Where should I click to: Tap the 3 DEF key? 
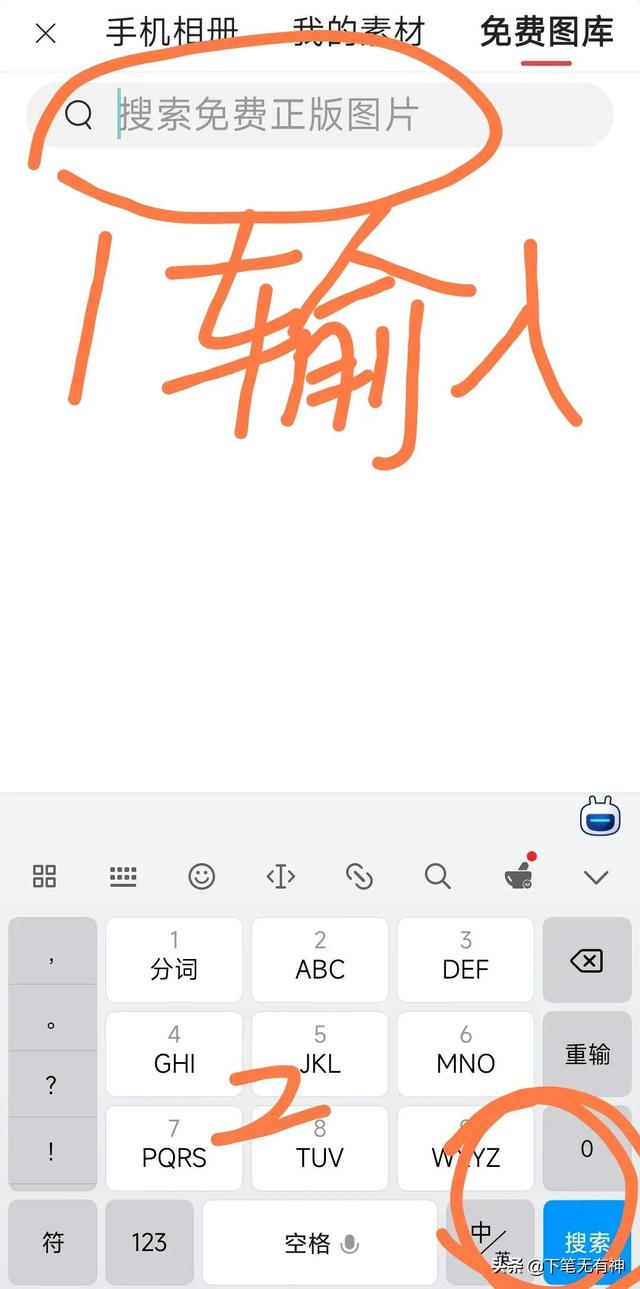(465, 959)
